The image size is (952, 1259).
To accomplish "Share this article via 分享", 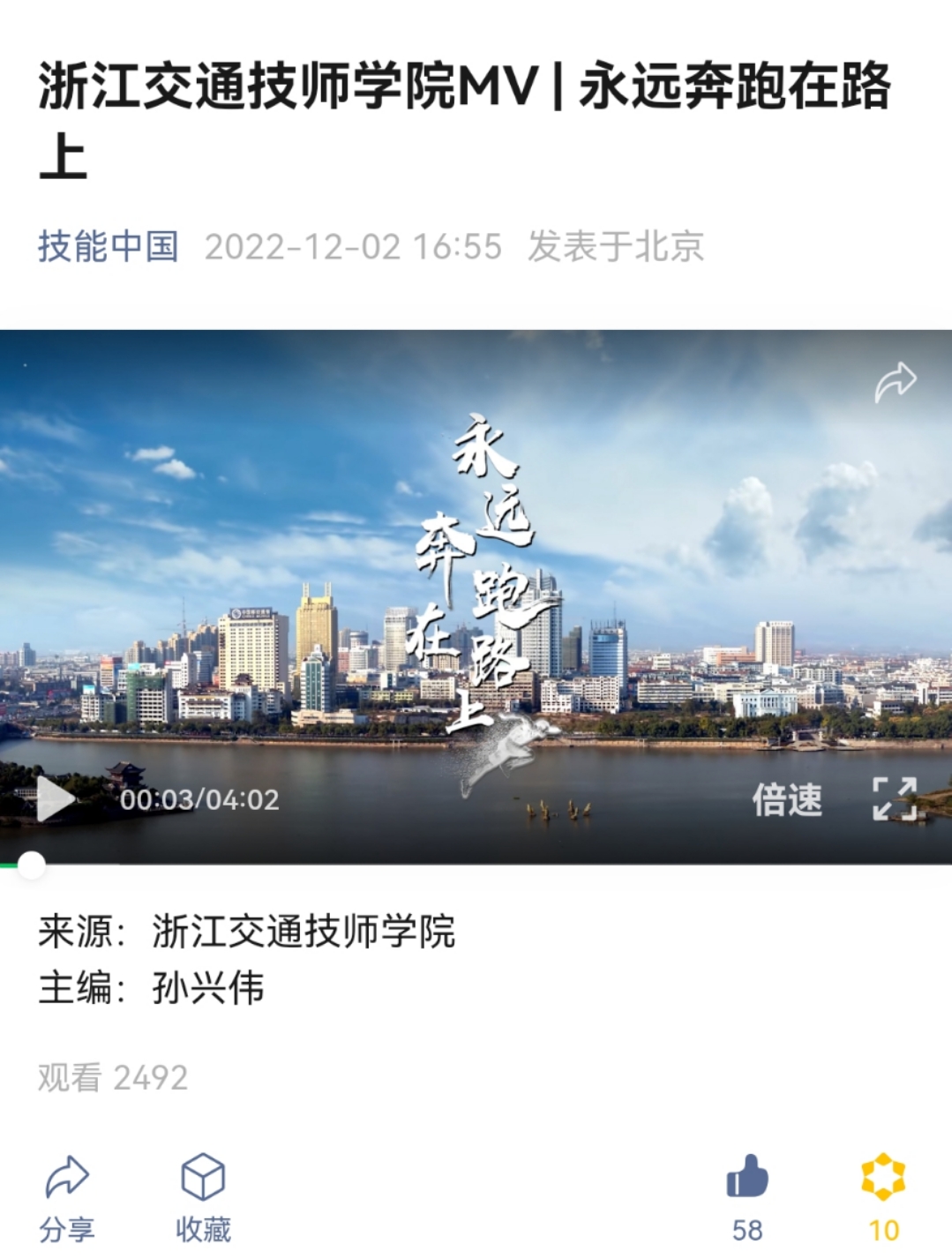I will pyautogui.click(x=67, y=1195).
